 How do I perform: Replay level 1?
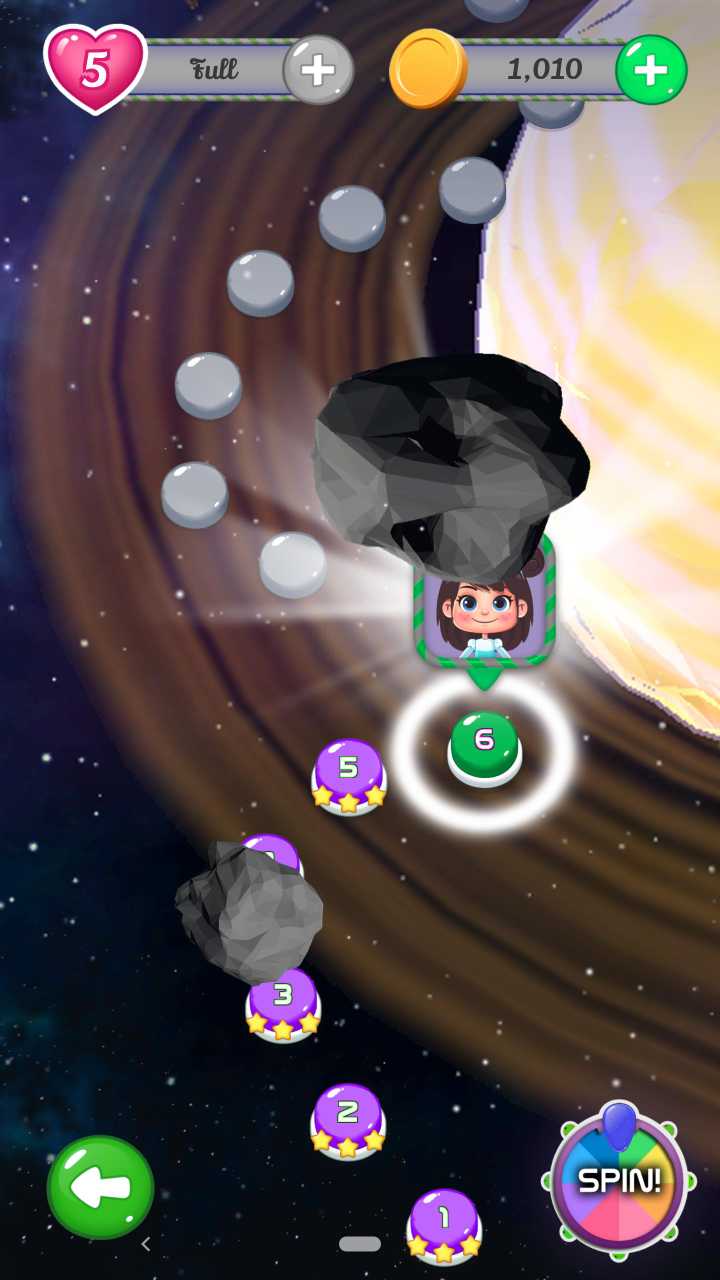coord(444,1224)
